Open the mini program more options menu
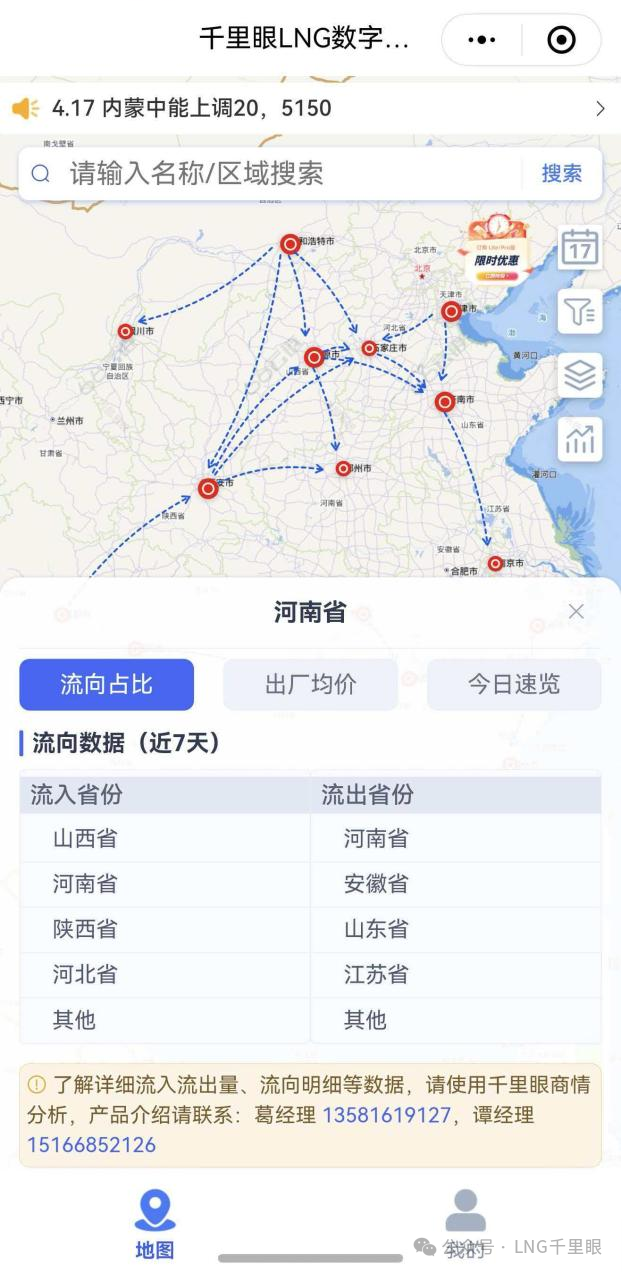Screen dimensions: 622x1272 point(482,40)
